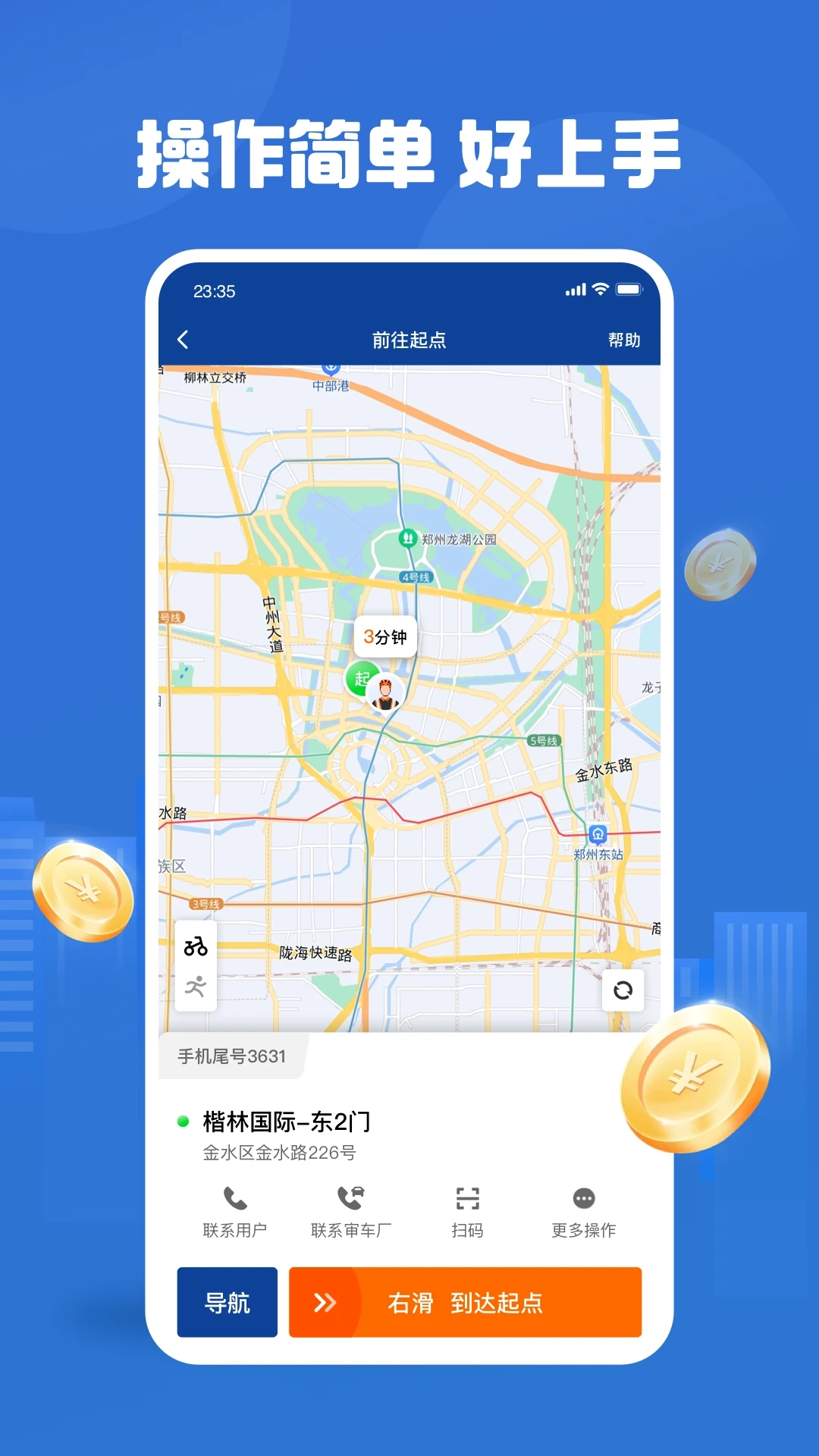Tap the 郑州东站 metro station icon

coord(598,834)
